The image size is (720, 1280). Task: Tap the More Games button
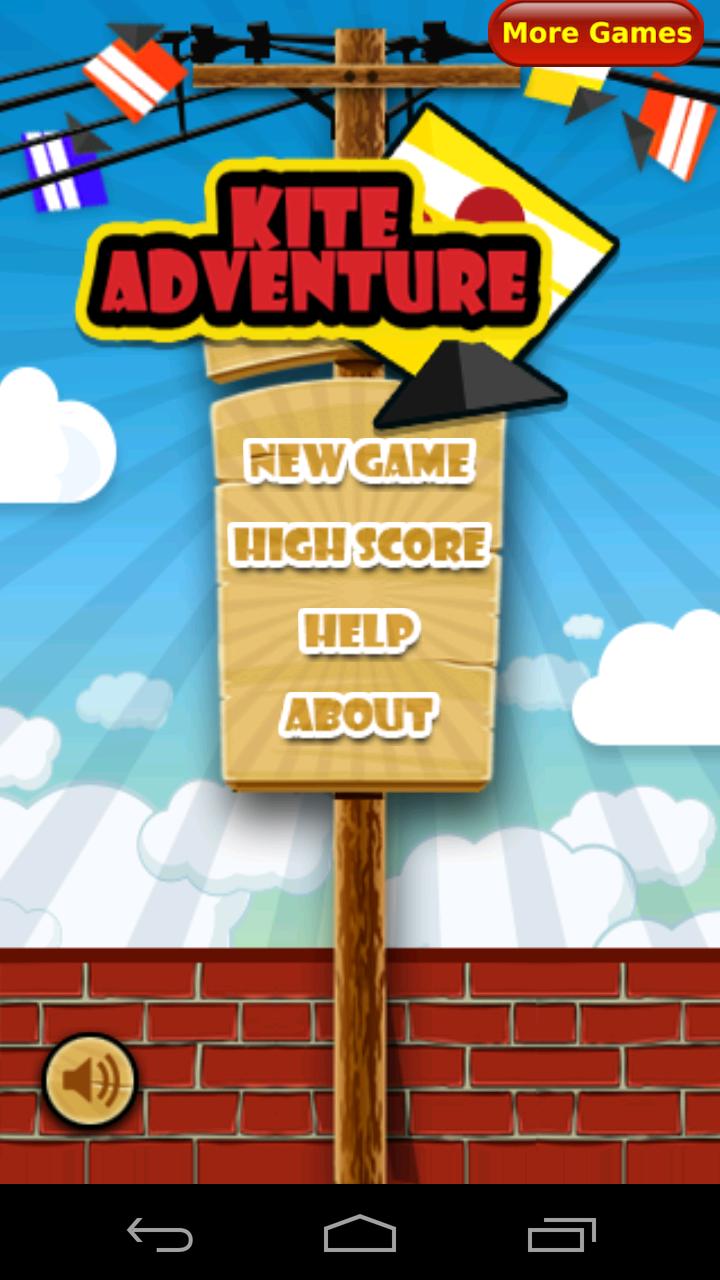click(x=596, y=33)
